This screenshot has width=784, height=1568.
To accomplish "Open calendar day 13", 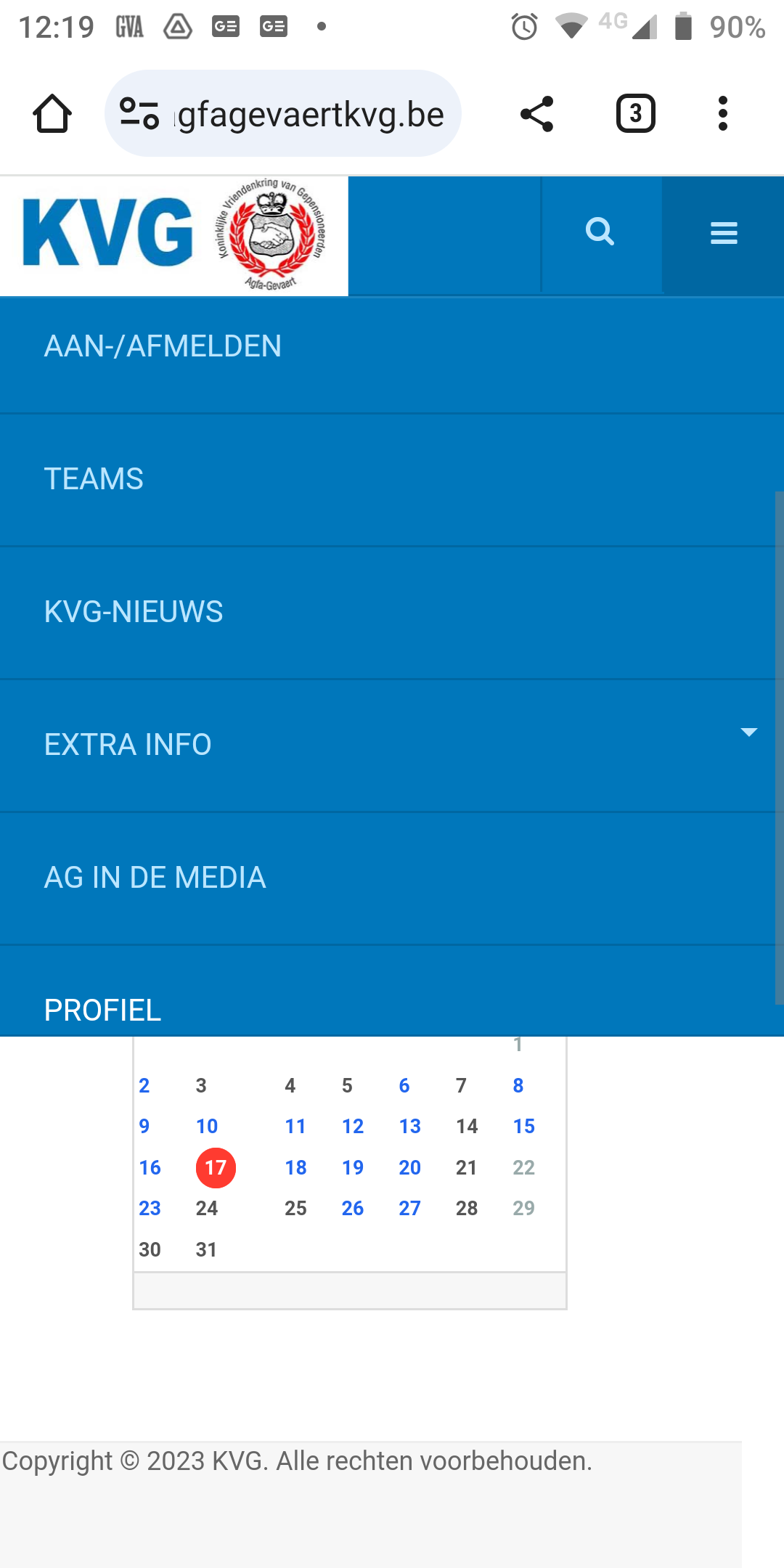I will [x=410, y=1127].
